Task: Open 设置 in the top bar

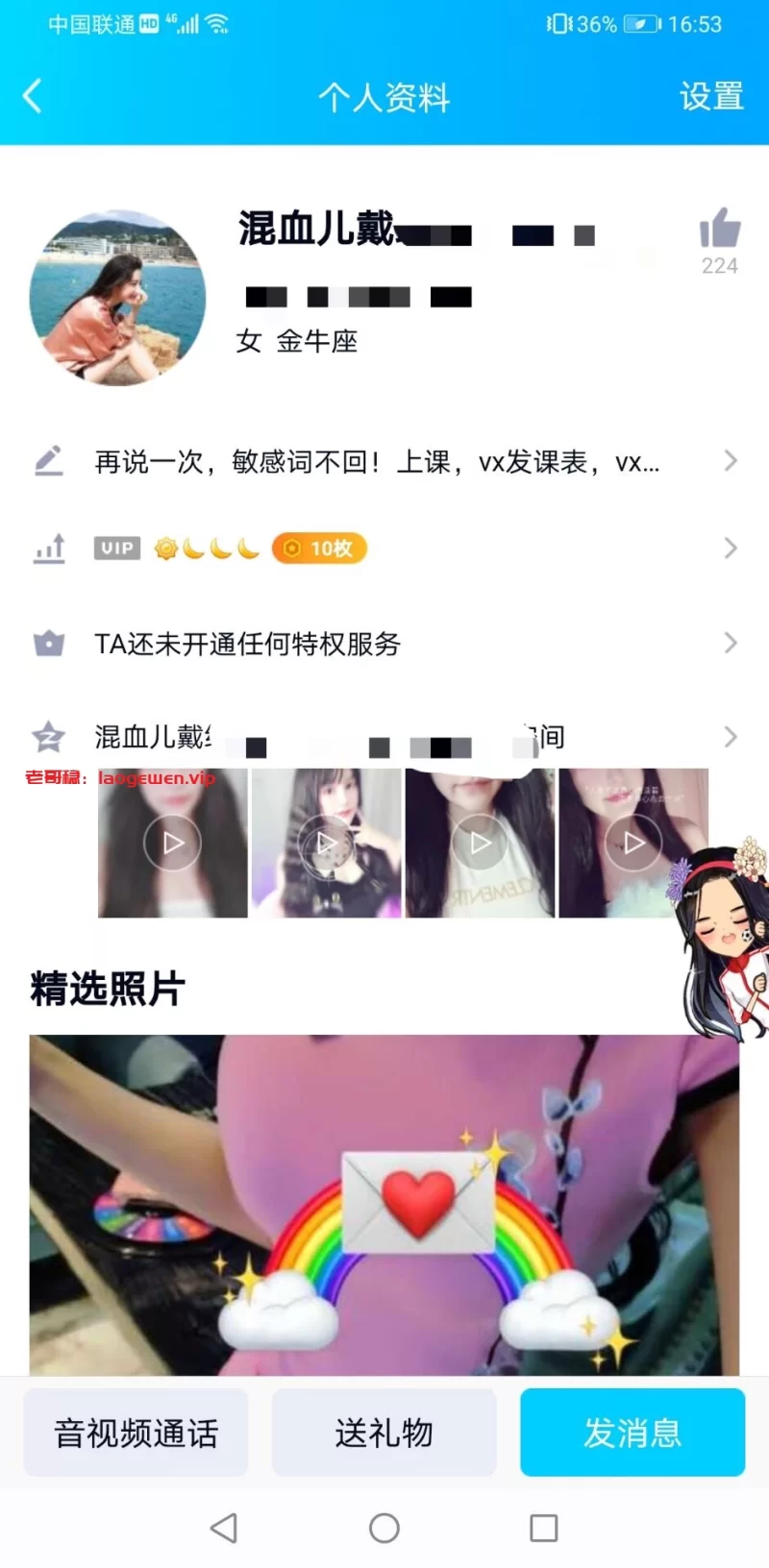Action: pos(711,96)
